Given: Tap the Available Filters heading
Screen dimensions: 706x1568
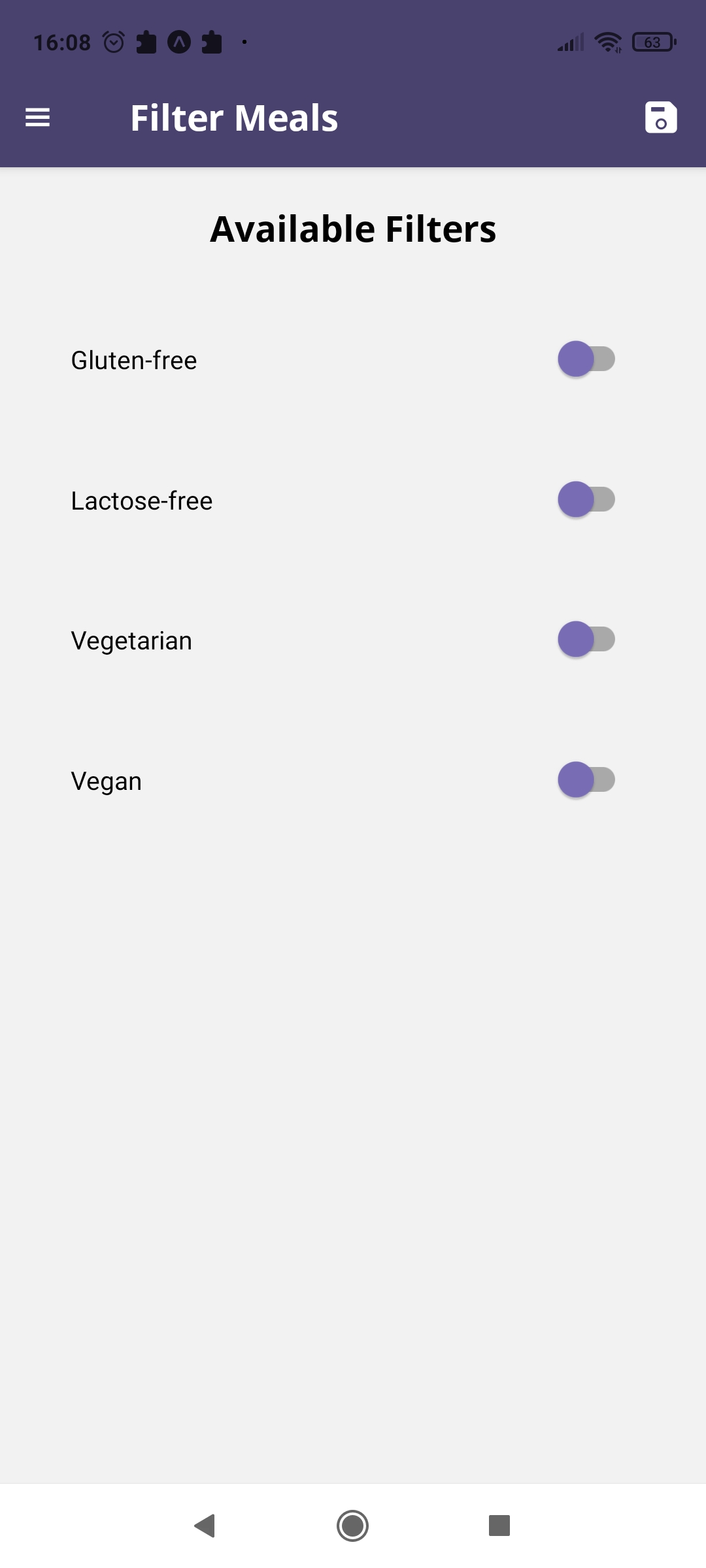Looking at the screenshot, I should 353,229.
